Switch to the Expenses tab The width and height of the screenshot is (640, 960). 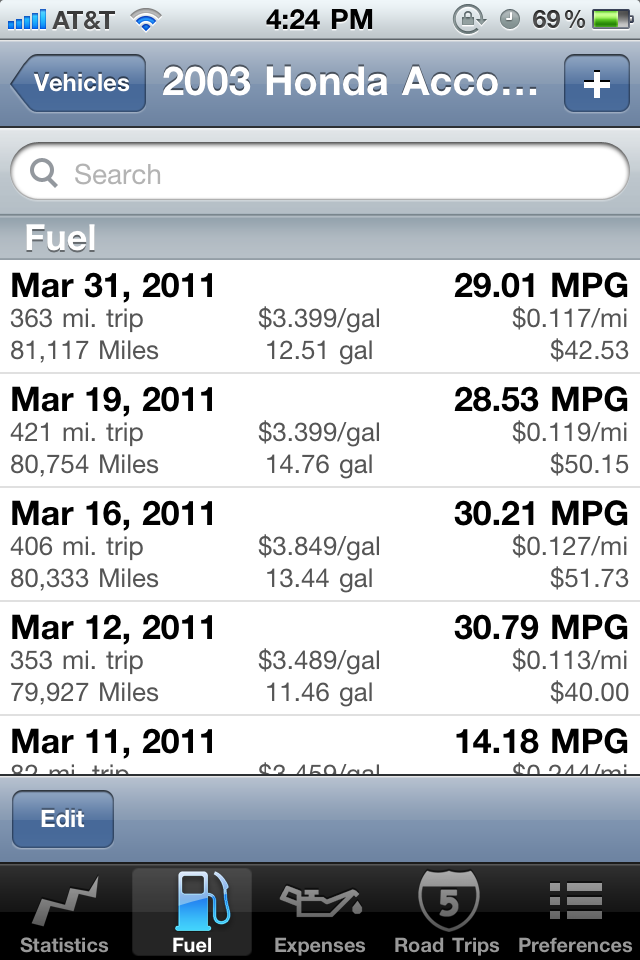[320, 912]
